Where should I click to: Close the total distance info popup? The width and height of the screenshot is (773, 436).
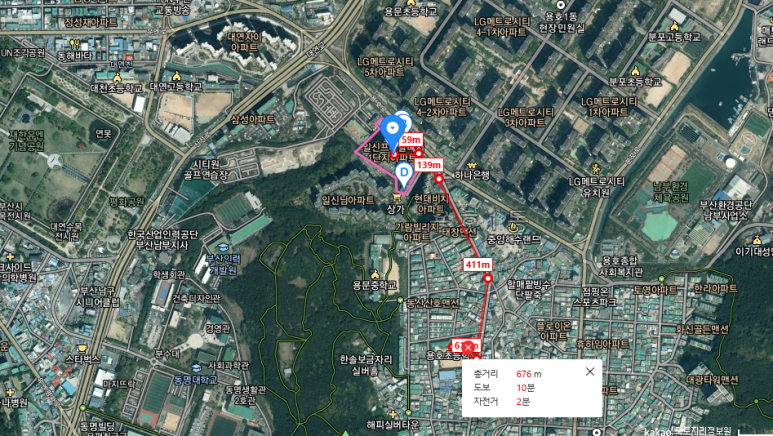pyautogui.click(x=590, y=371)
